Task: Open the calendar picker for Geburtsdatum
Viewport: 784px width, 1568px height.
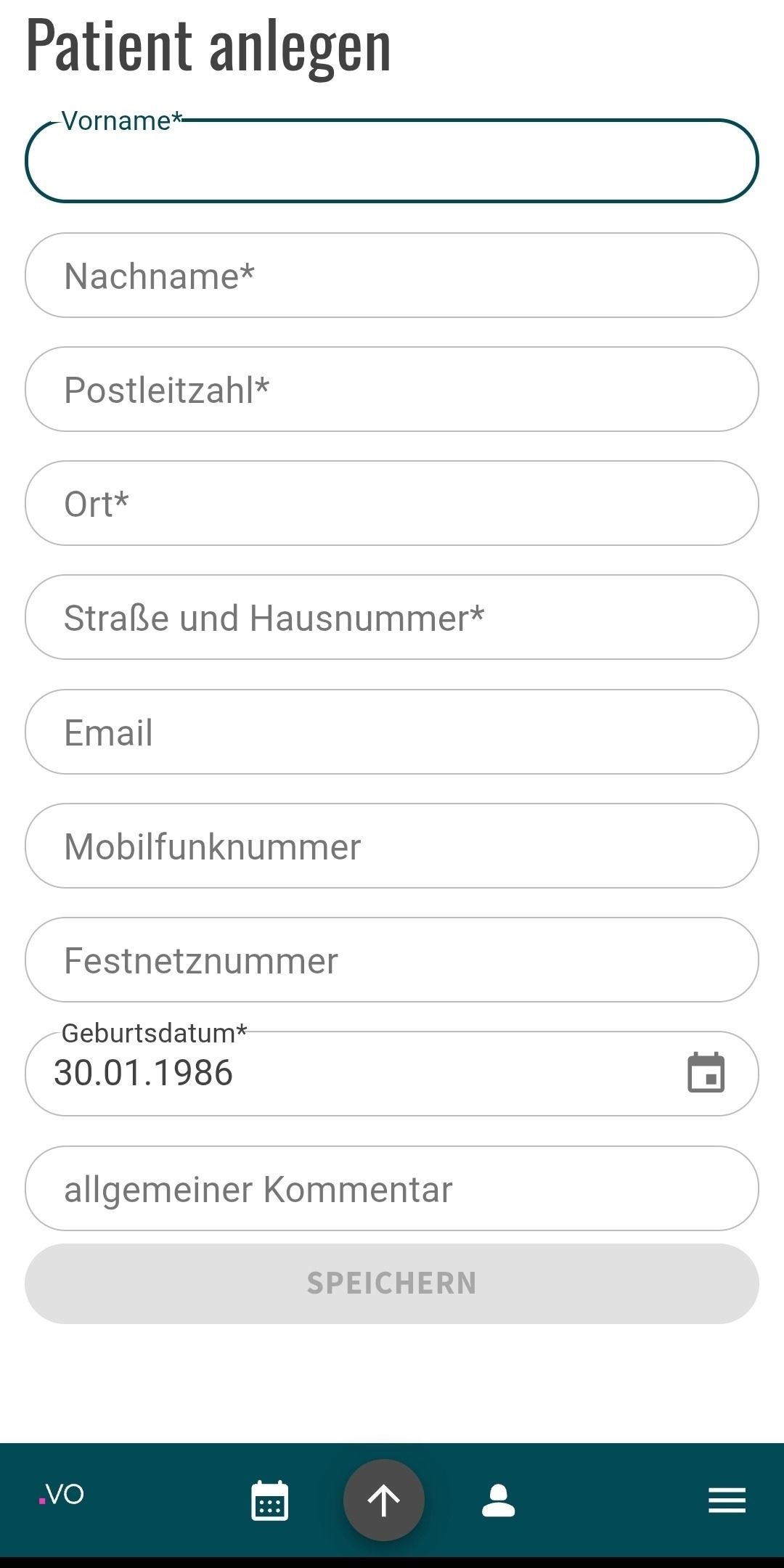Action: 706,1073
